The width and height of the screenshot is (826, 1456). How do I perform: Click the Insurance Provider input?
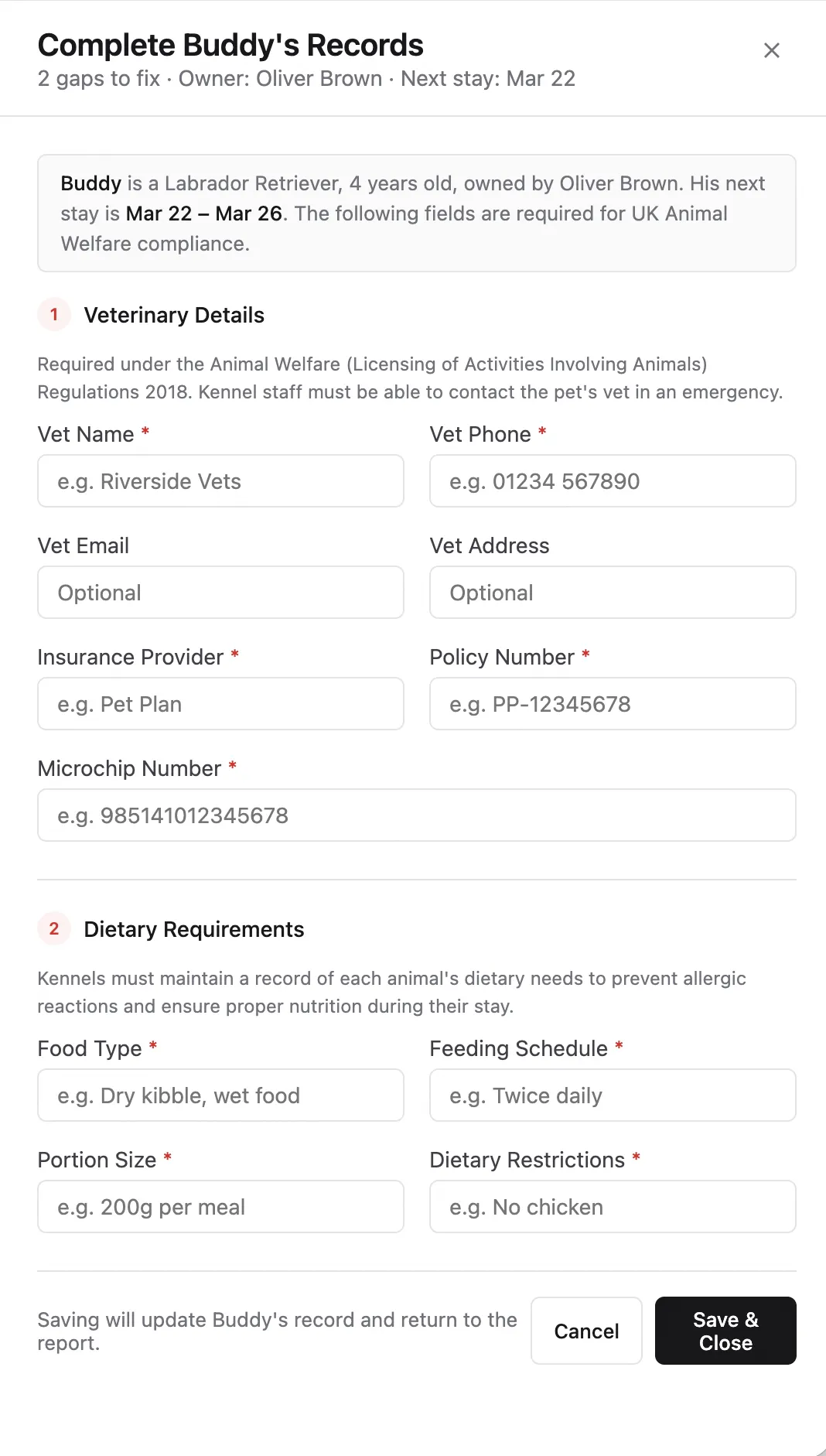(x=220, y=704)
